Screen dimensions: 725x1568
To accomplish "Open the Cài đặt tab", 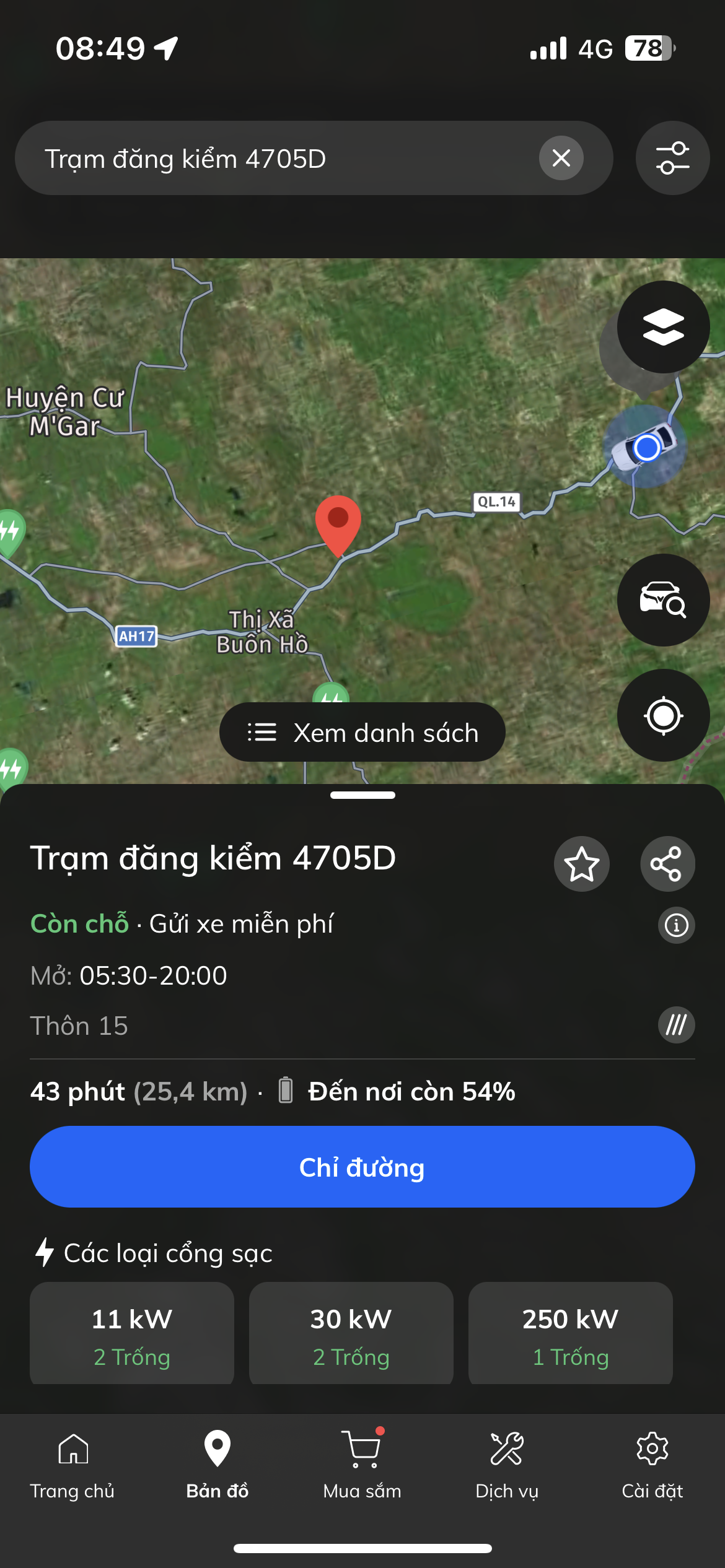I will click(652, 1465).
